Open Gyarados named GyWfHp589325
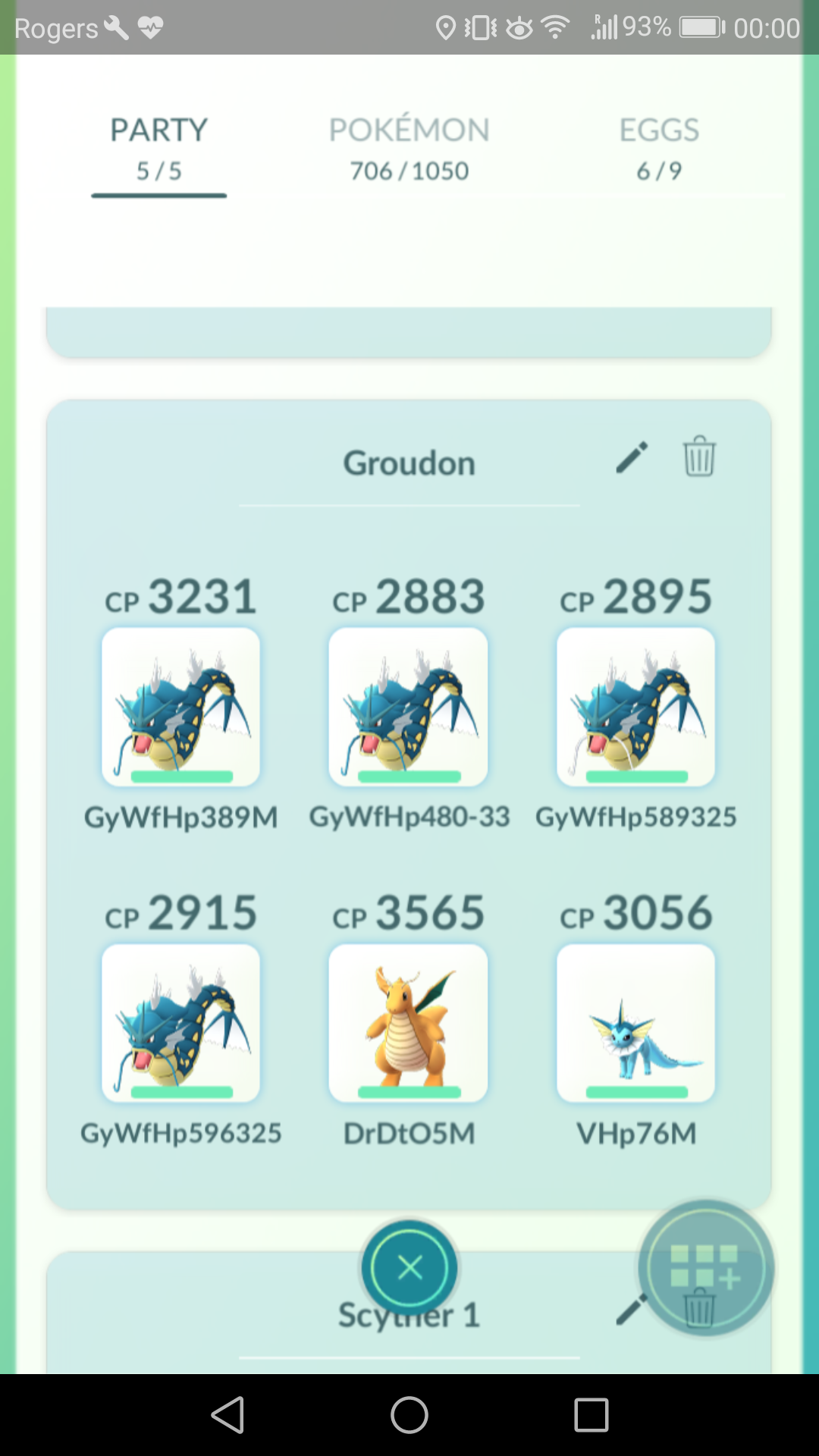The width and height of the screenshot is (819, 1456). 635,707
